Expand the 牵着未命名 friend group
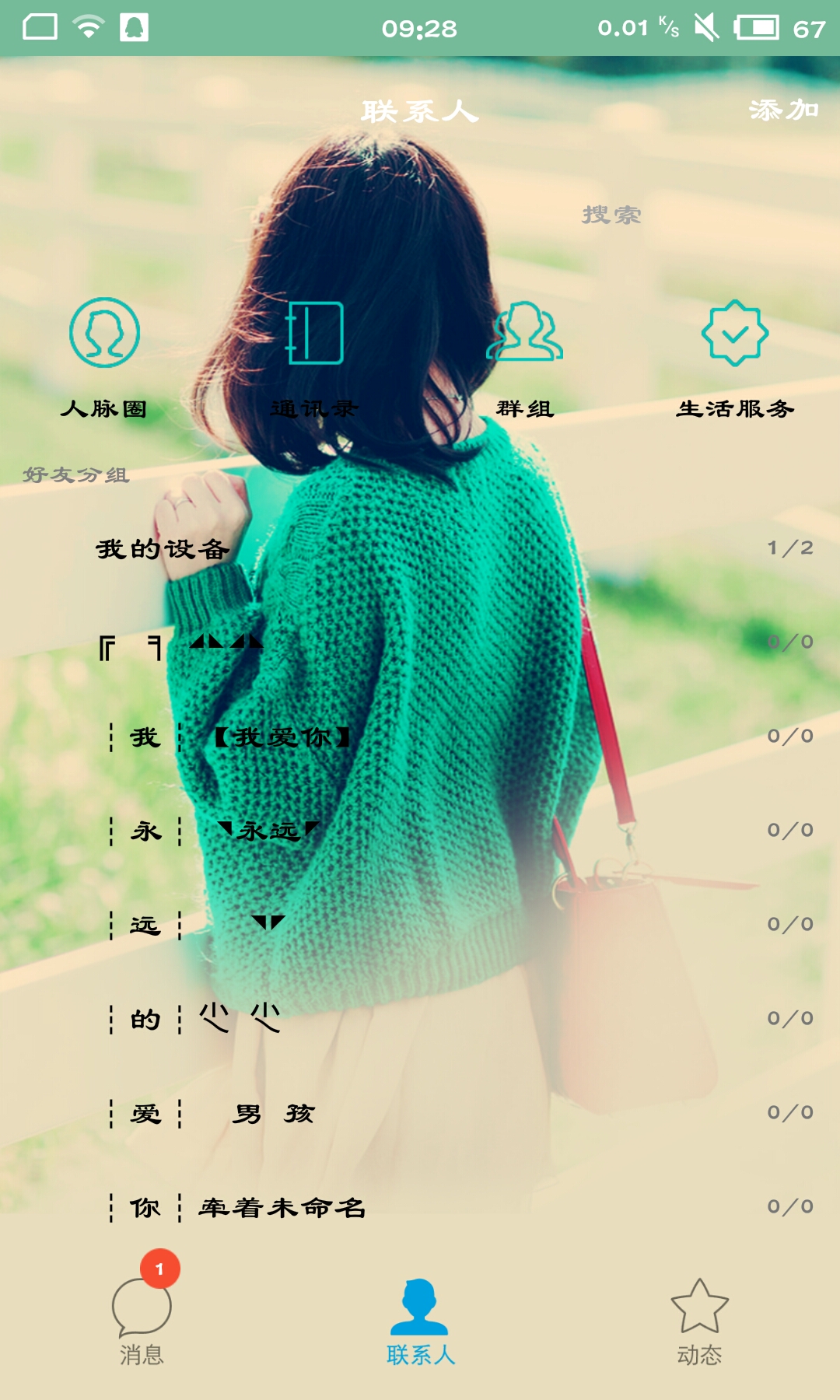Viewport: 840px width, 1400px height. pos(420,1206)
